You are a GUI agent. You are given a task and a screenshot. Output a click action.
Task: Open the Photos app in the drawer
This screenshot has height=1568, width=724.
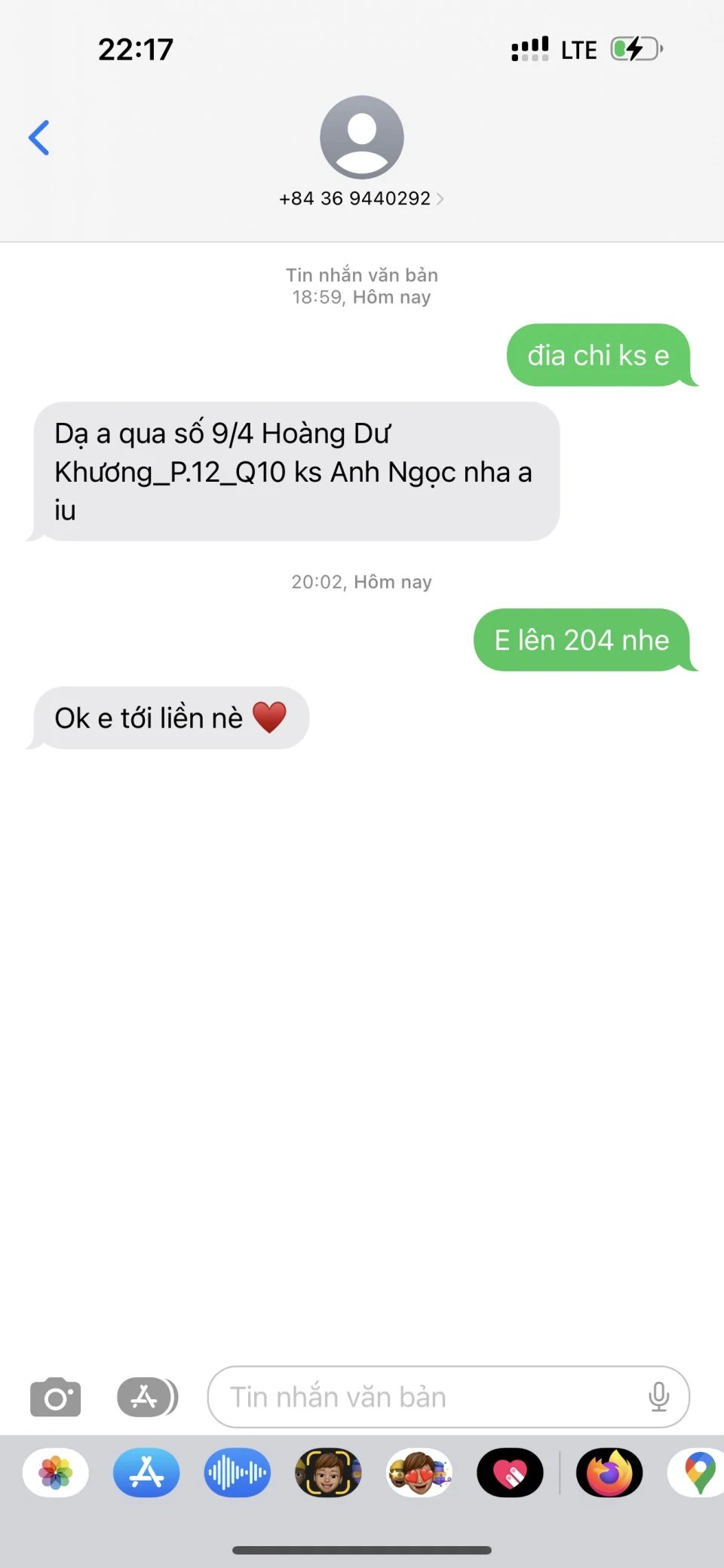pos(56,1472)
